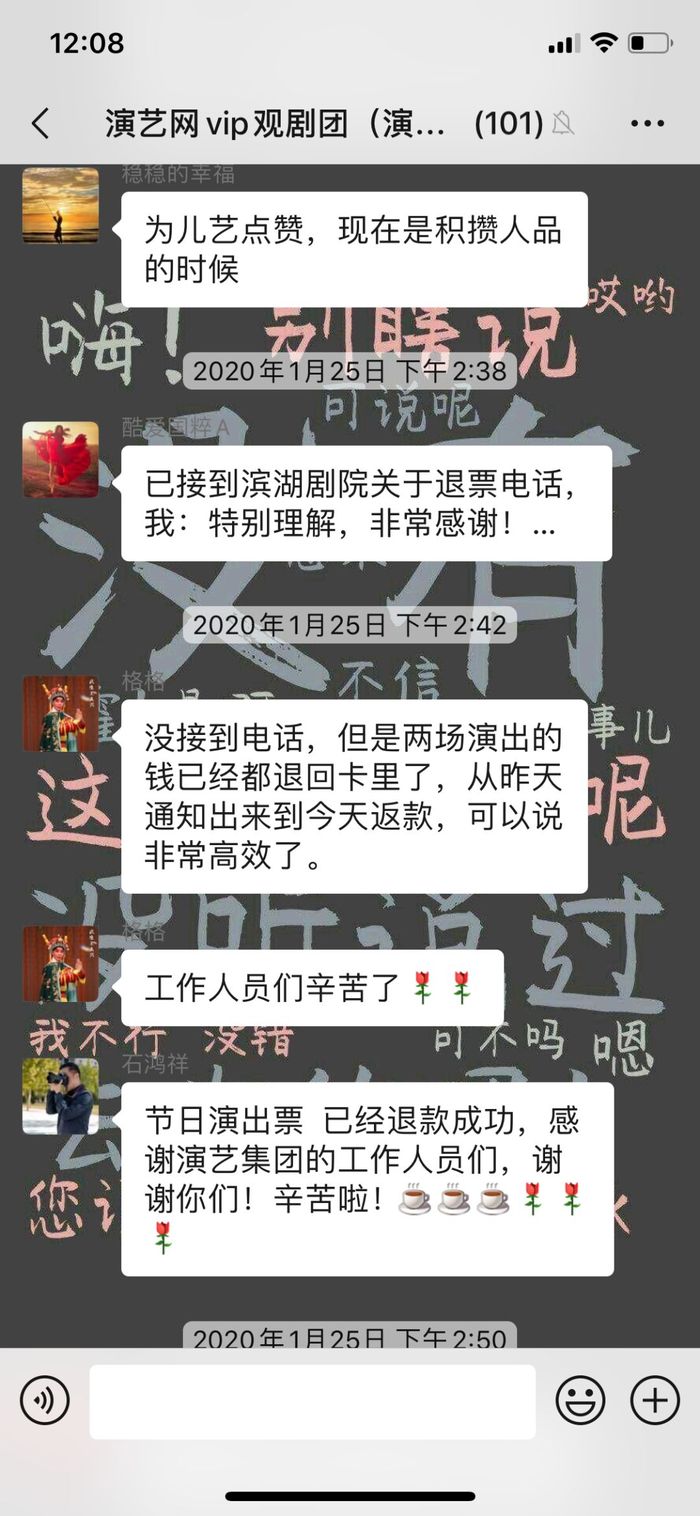Focus the message text field
This screenshot has height=1516, width=700.
click(312, 1401)
